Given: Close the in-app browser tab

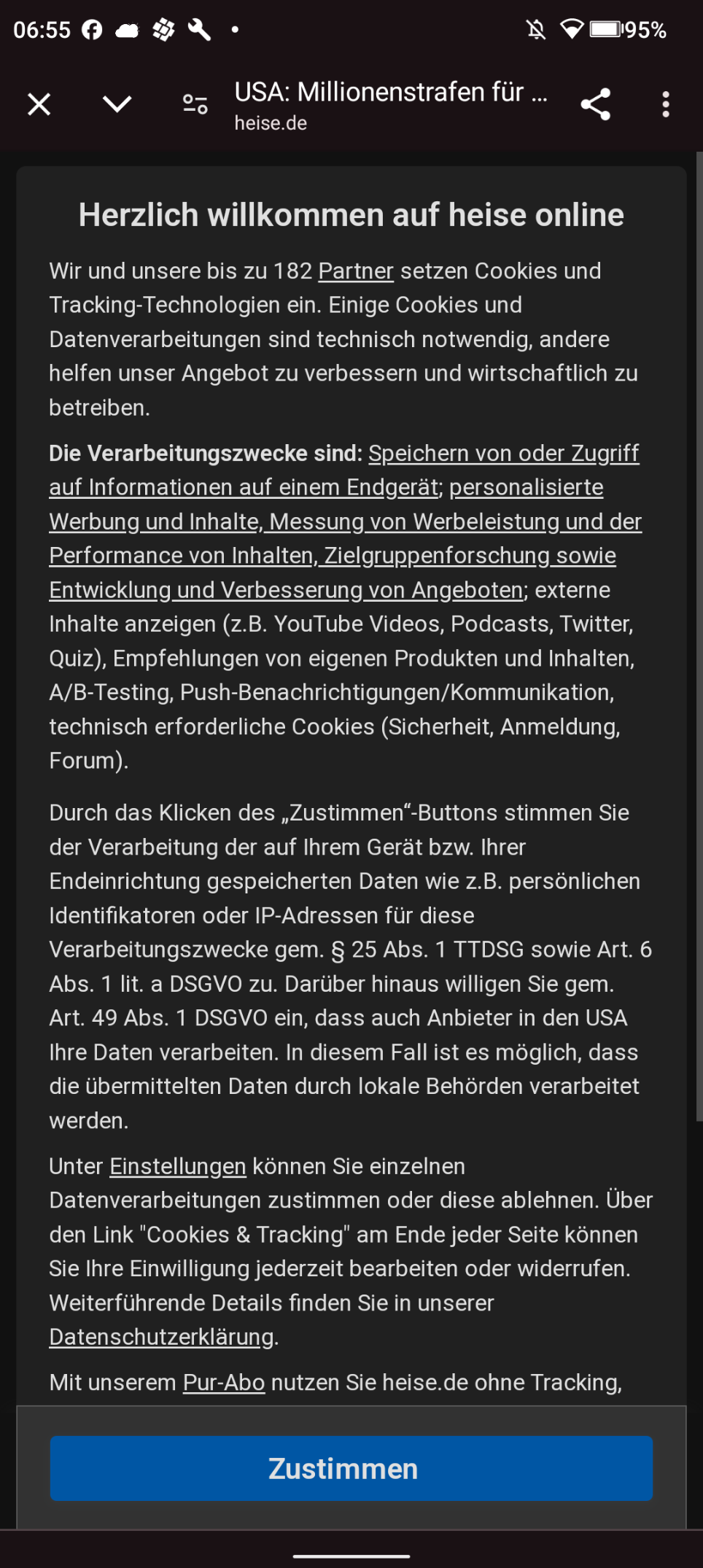Looking at the screenshot, I should [39, 104].
